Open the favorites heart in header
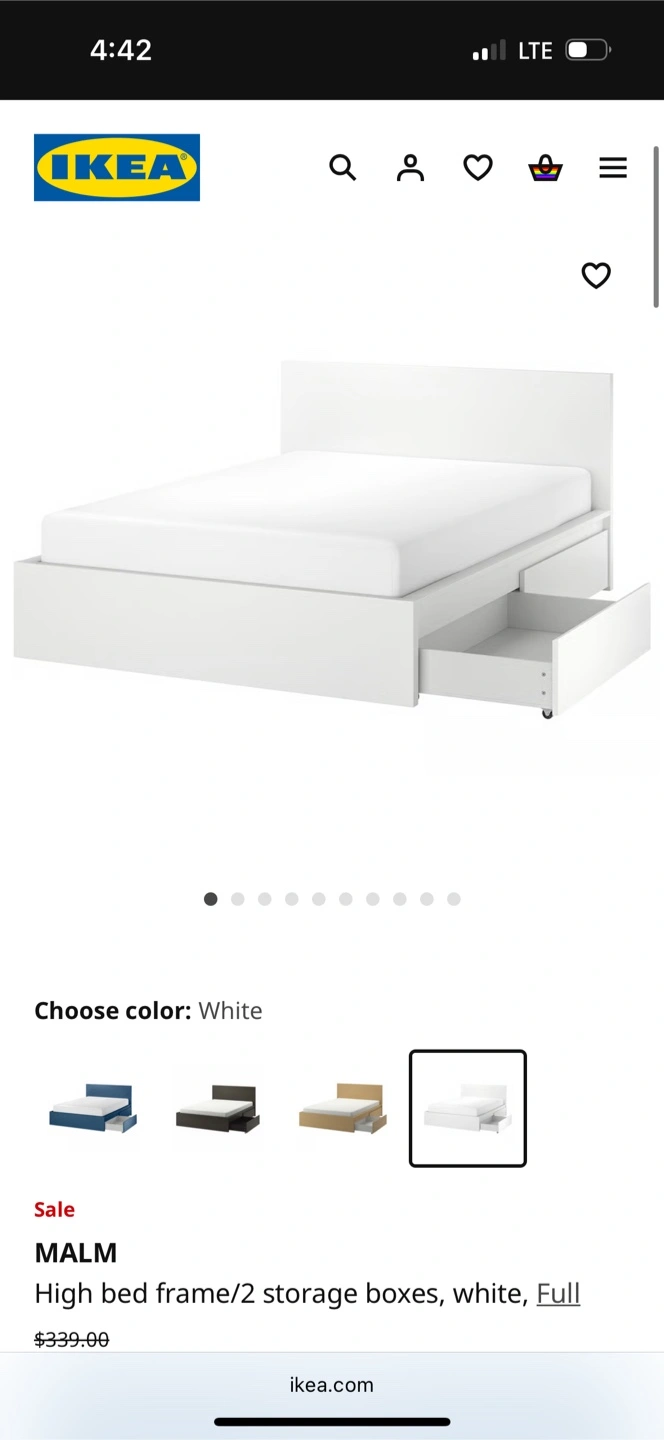 click(x=478, y=167)
